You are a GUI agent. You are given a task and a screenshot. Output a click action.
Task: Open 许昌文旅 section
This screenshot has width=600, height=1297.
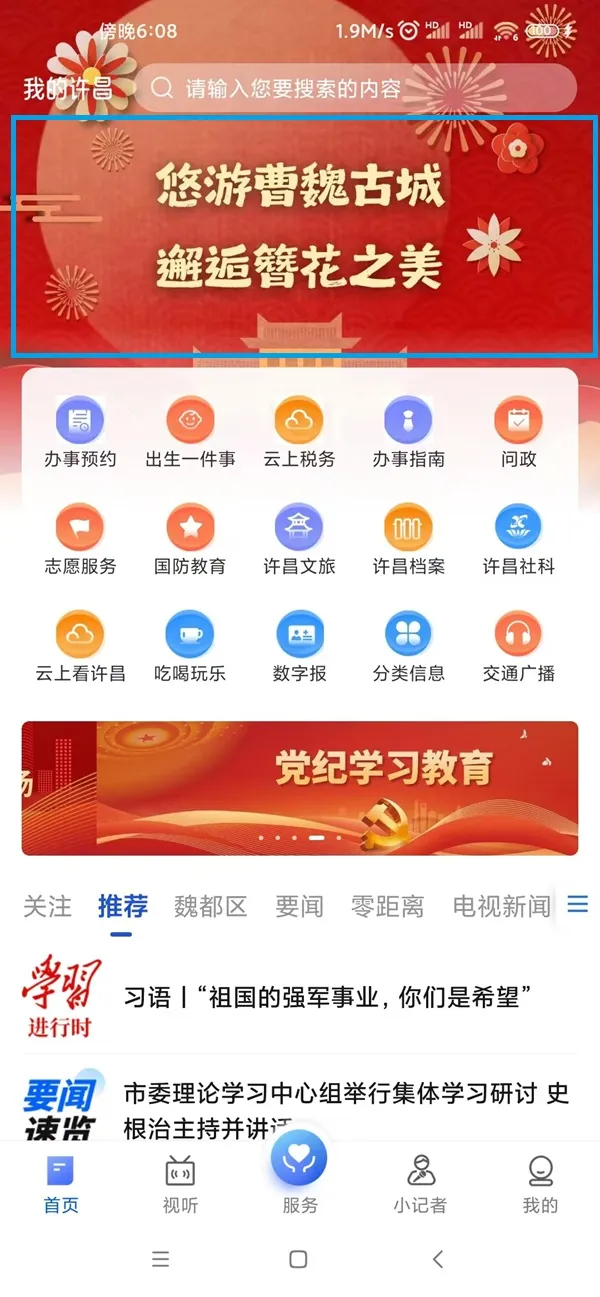click(x=299, y=539)
